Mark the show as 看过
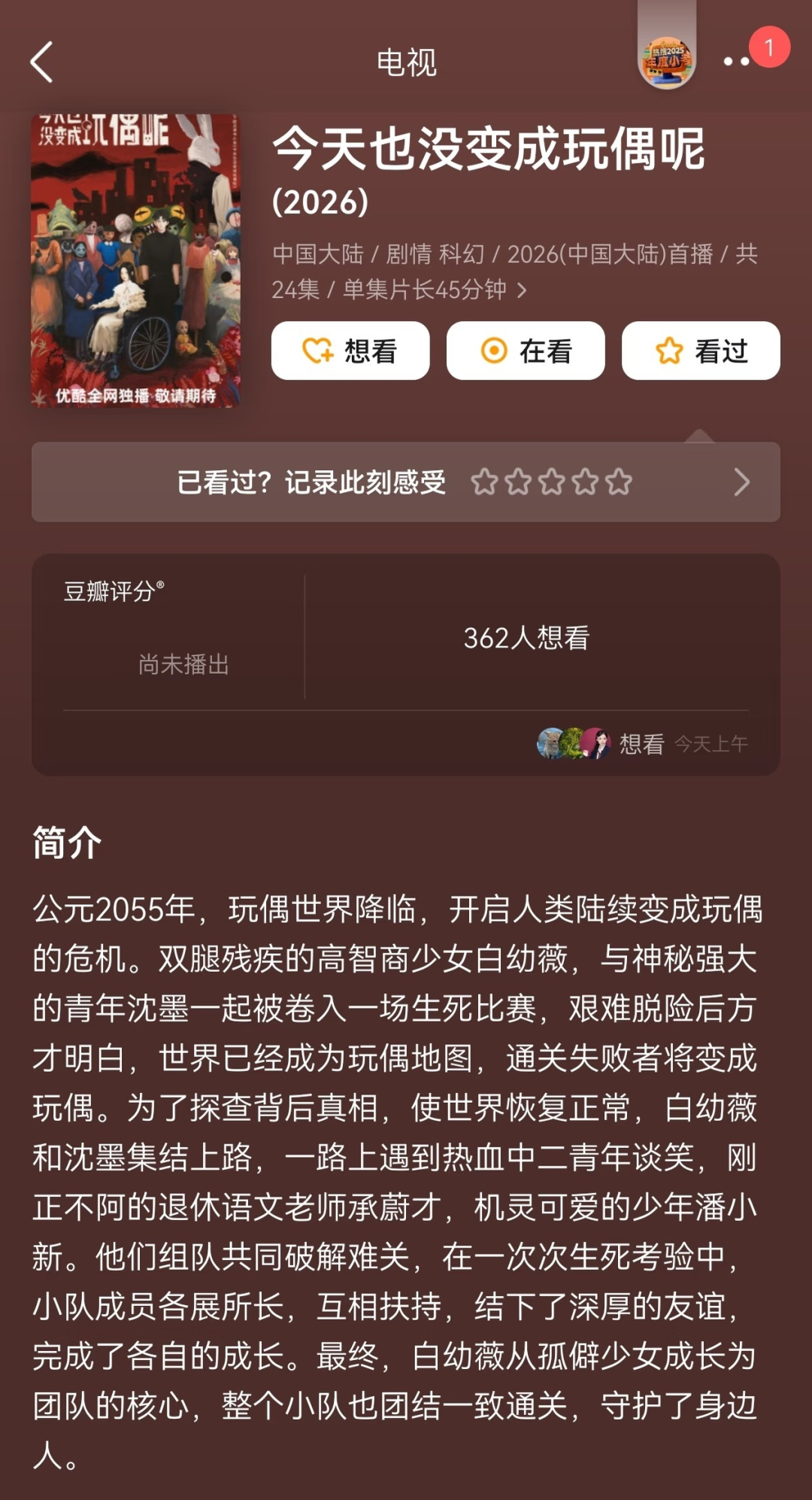Image resolution: width=812 pixels, height=1500 pixels. (701, 351)
